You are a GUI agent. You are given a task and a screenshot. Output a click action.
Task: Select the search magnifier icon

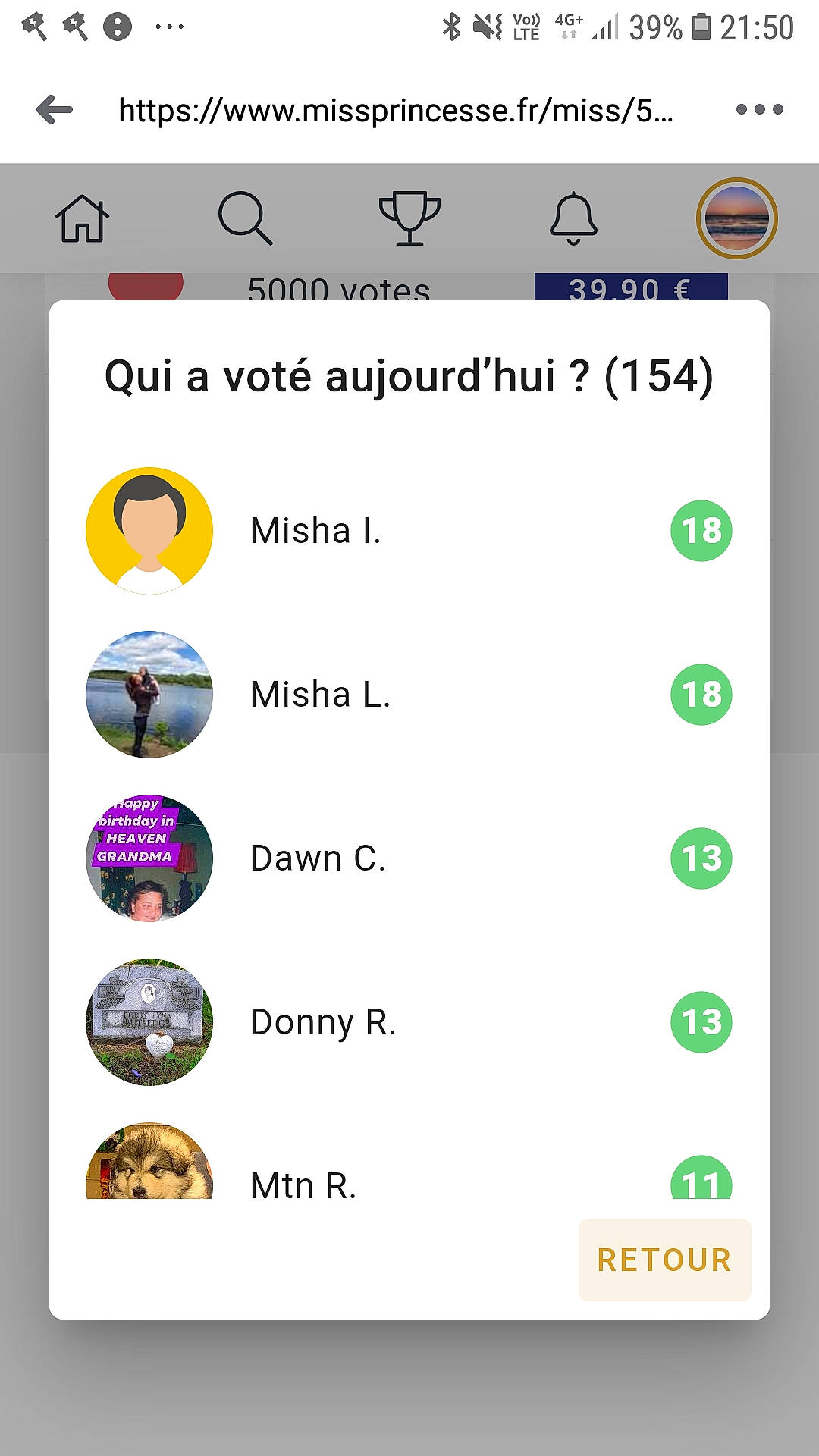coord(246,220)
